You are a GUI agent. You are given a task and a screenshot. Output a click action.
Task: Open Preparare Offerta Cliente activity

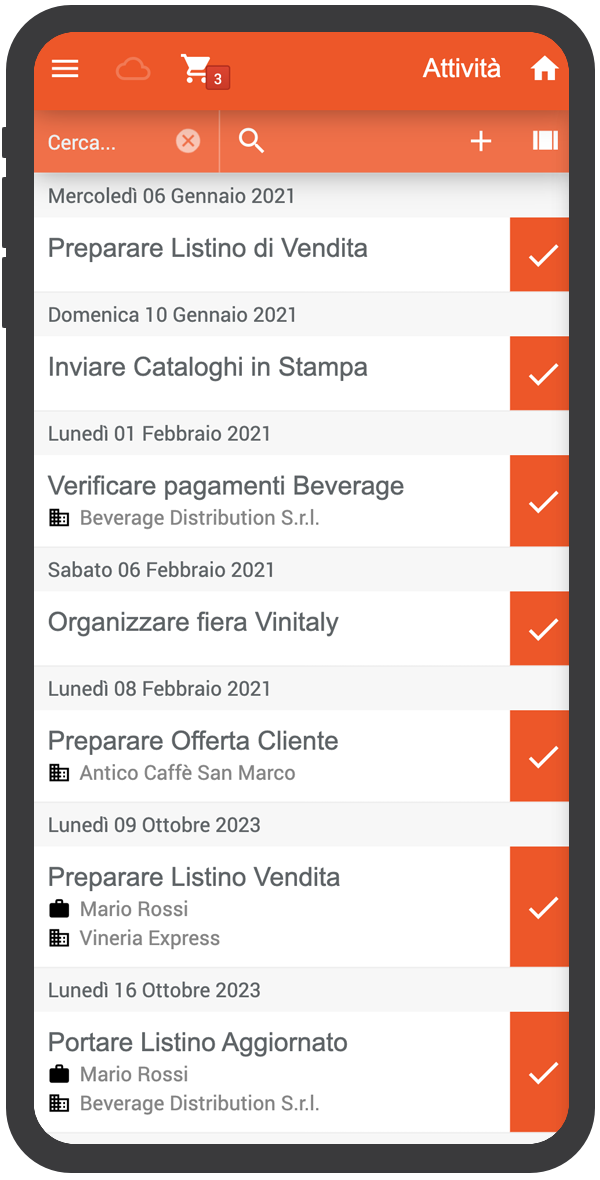pyautogui.click(x=272, y=756)
